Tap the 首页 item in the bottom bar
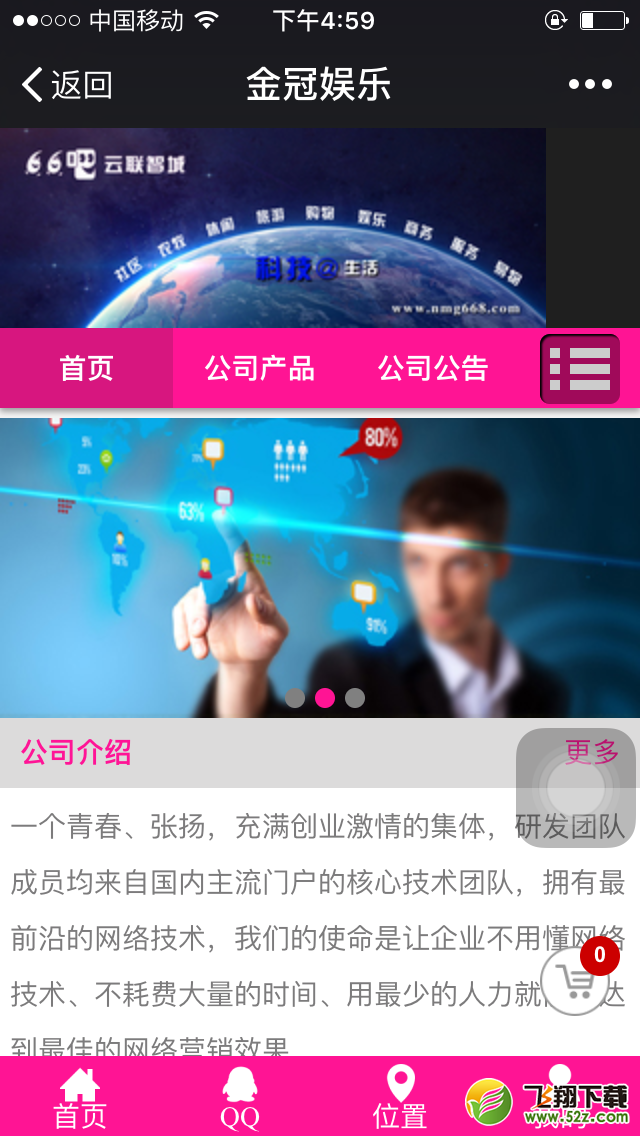Image resolution: width=640 pixels, height=1136 pixels. 80,1099
